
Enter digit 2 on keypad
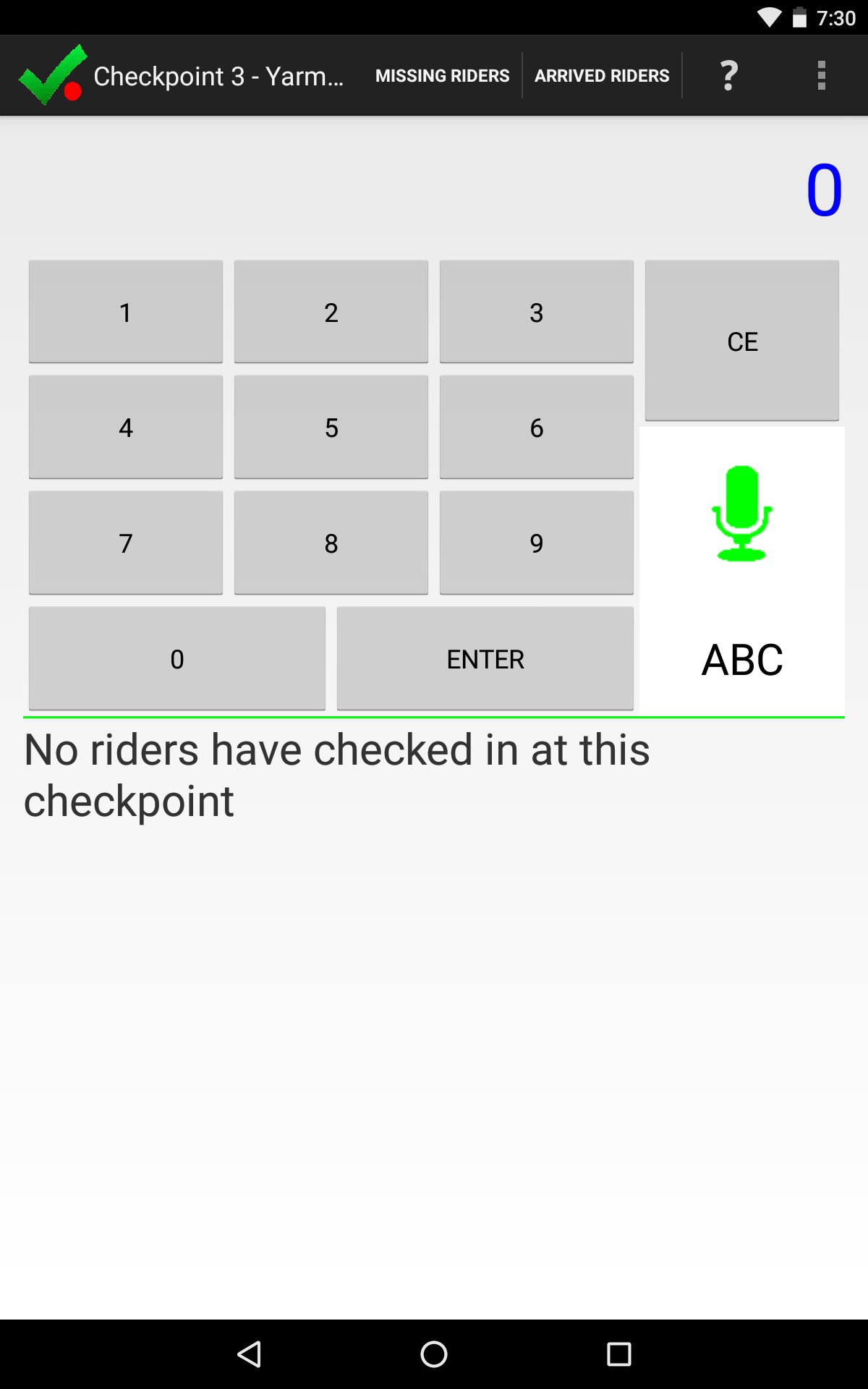coord(331,312)
